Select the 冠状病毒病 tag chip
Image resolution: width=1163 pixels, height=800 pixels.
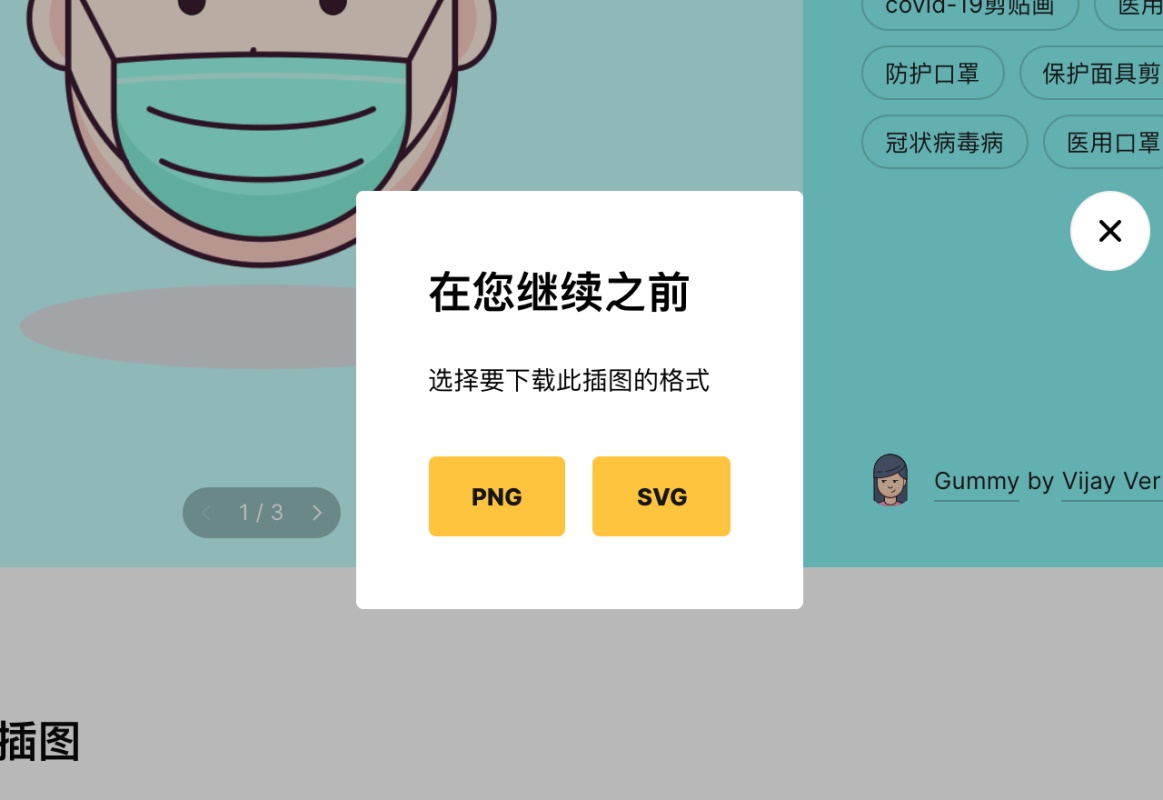944,143
